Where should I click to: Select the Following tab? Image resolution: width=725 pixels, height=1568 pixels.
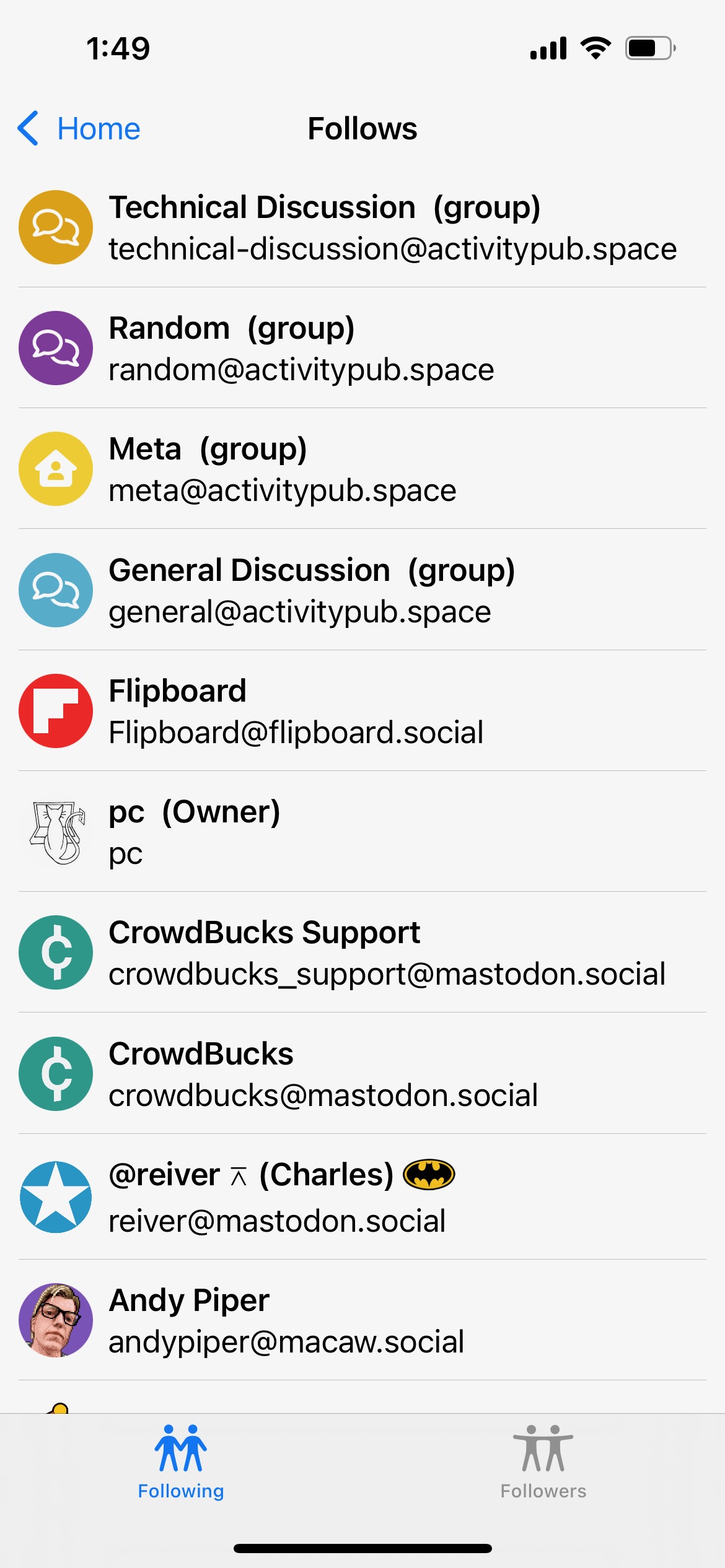tap(181, 1462)
